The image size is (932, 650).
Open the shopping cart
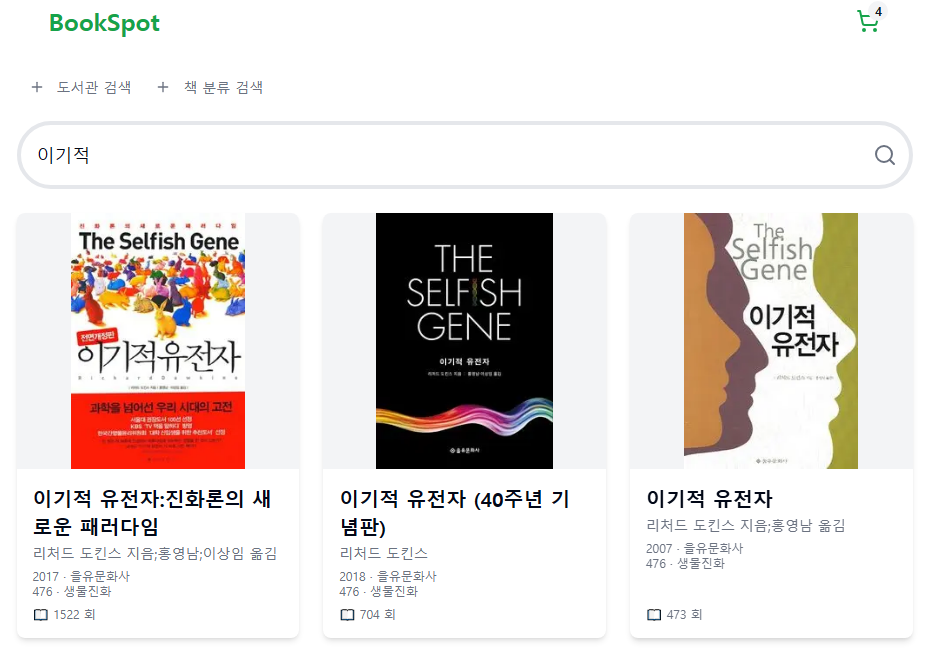point(868,22)
